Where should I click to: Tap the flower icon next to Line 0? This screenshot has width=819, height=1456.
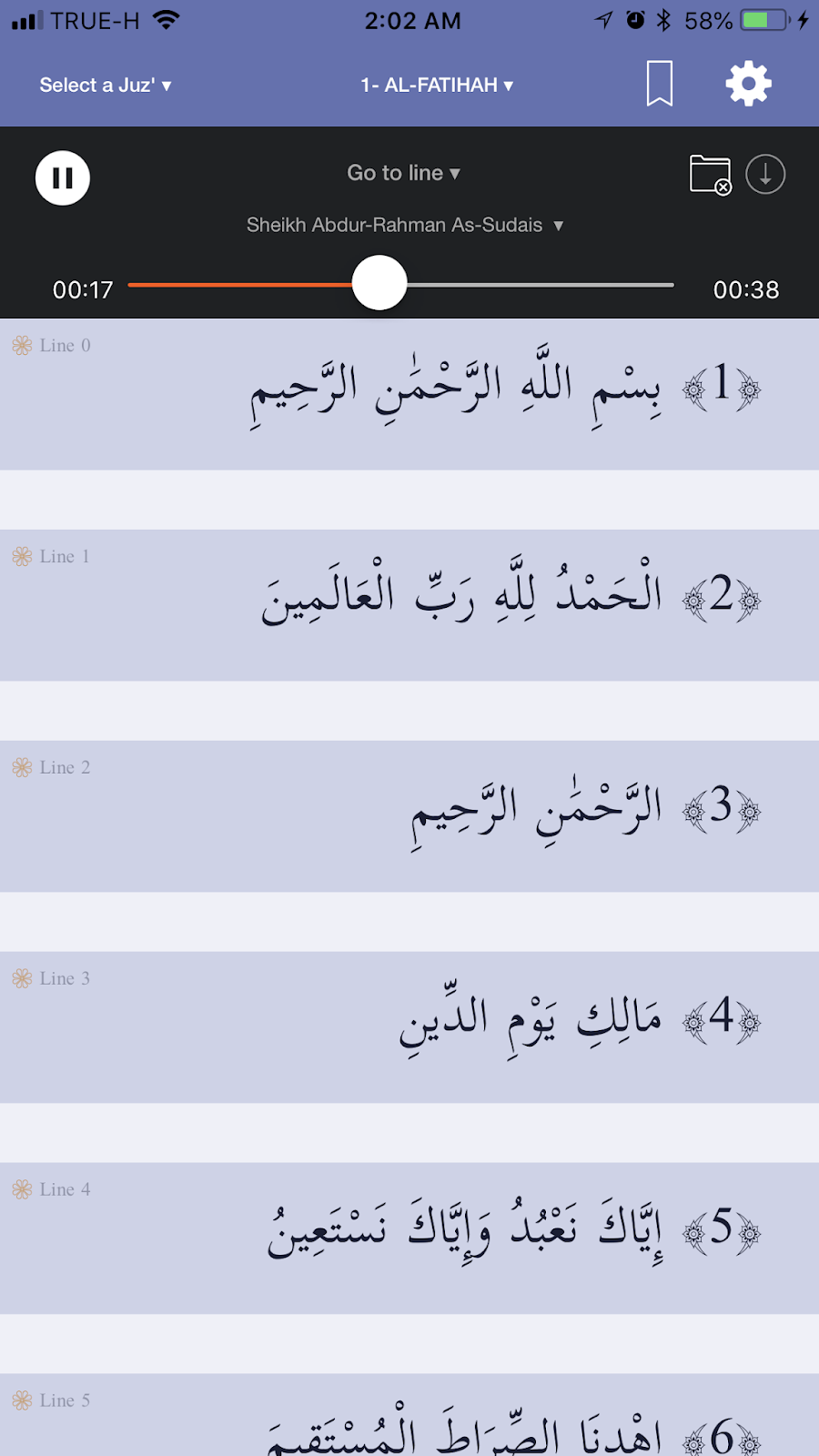point(23,345)
